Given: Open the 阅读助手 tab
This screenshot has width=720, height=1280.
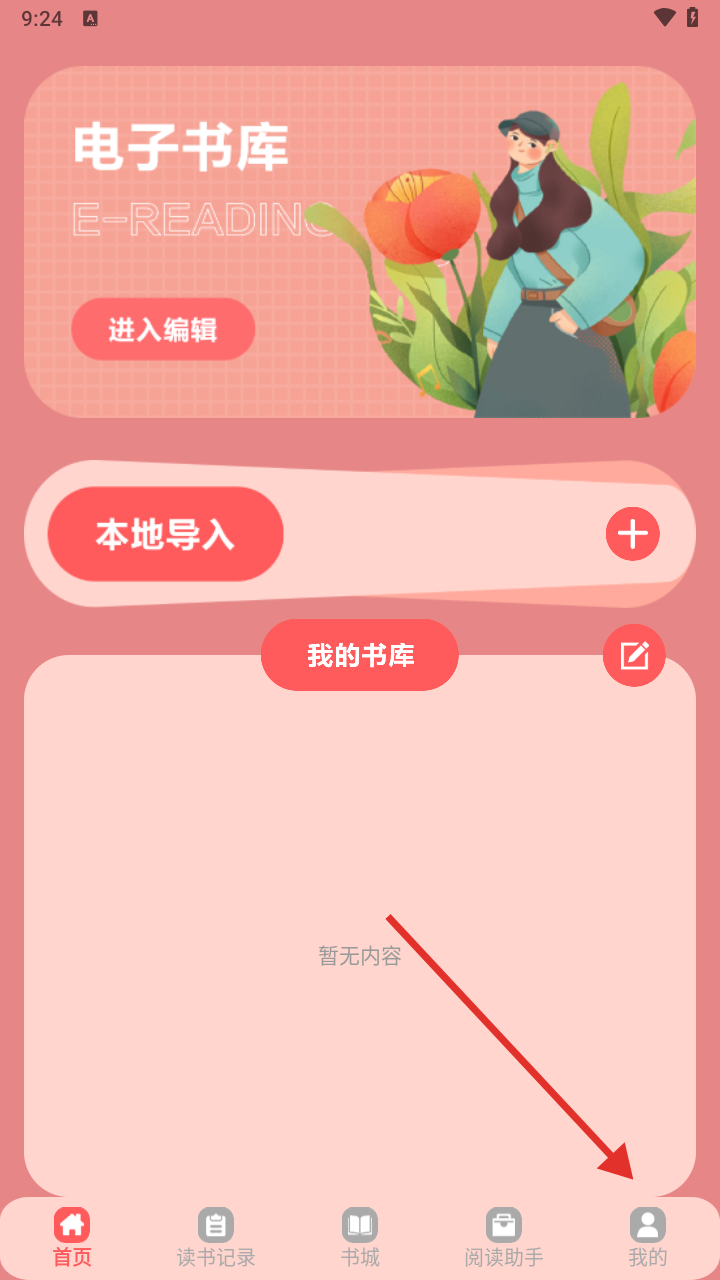Looking at the screenshot, I should pos(504,1237).
